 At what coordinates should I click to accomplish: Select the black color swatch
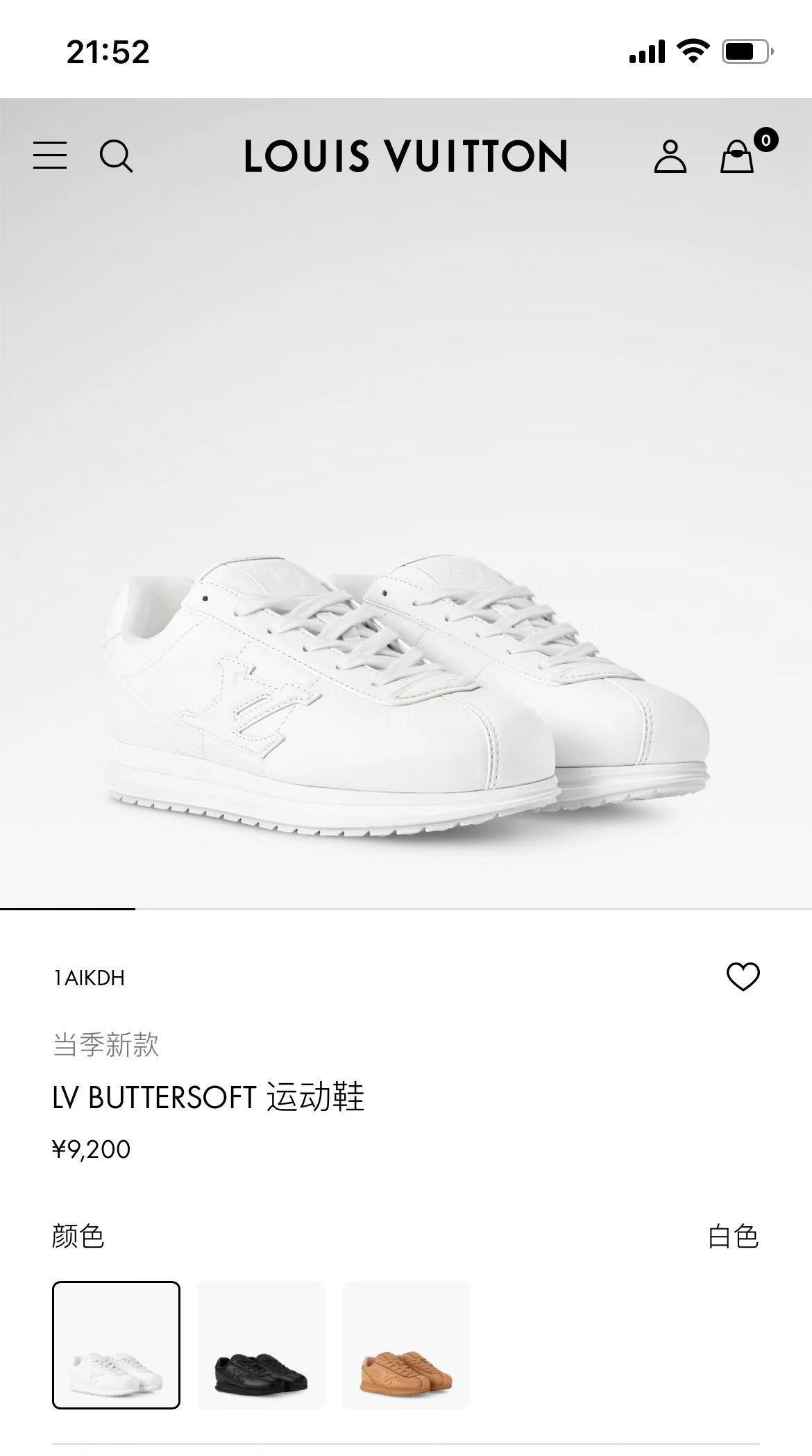[x=261, y=1345]
